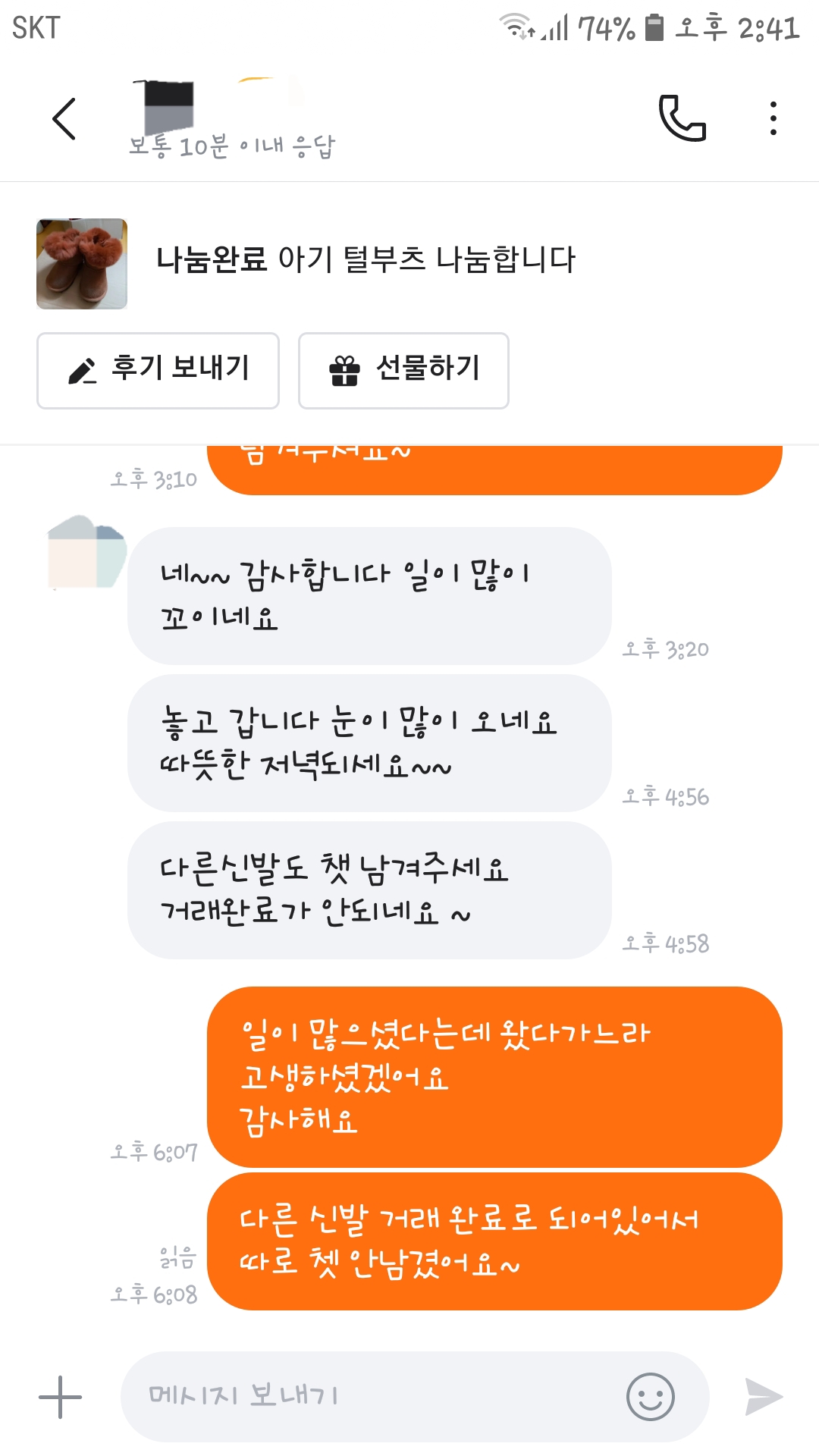
Task: Open the plus attachment menu
Action: click(60, 1397)
